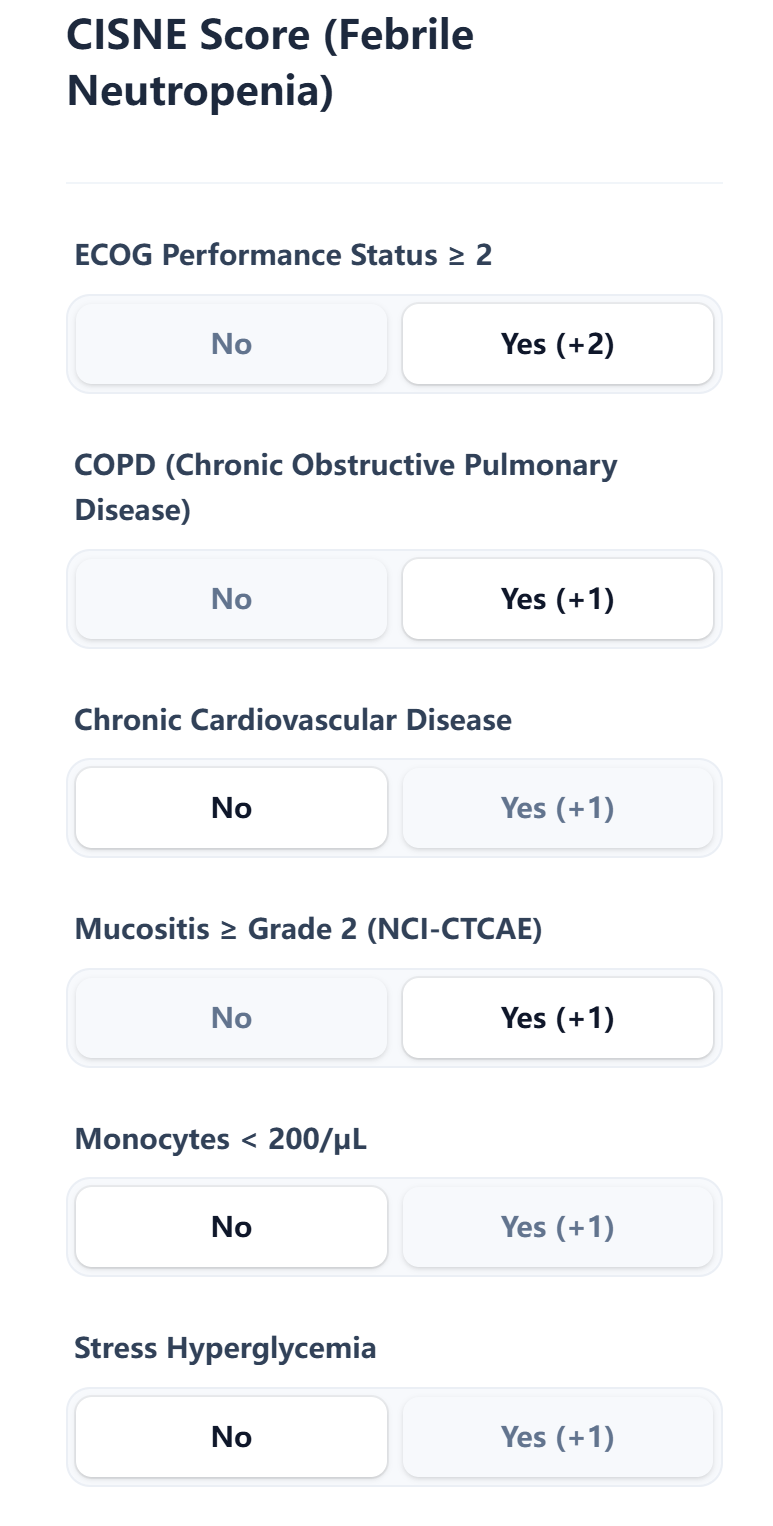Keep Chronic Cardiovascular Disease set to No
Image resolution: width=773 pixels, height=1526 pixels.
click(x=231, y=807)
